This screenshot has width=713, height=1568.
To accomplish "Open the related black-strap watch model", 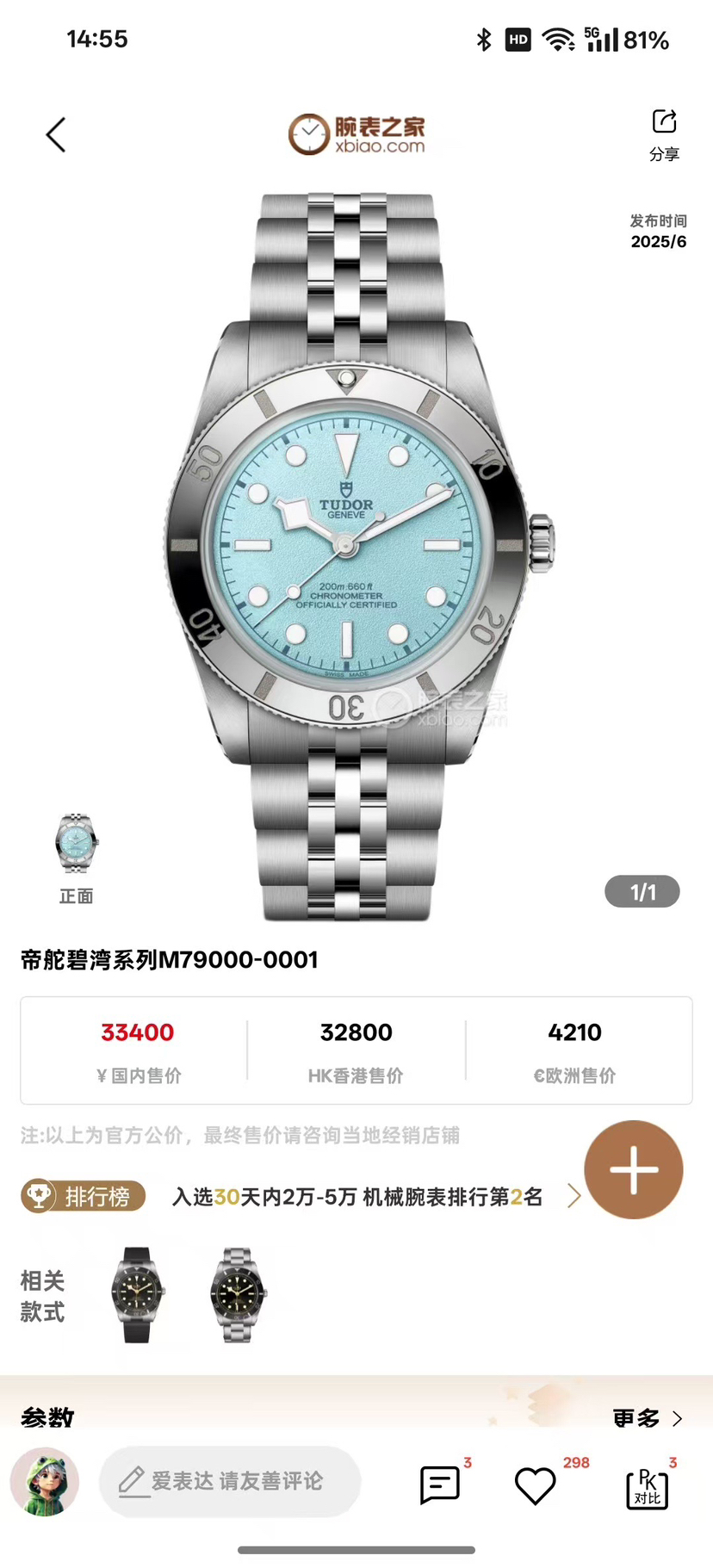I will pos(138,1294).
